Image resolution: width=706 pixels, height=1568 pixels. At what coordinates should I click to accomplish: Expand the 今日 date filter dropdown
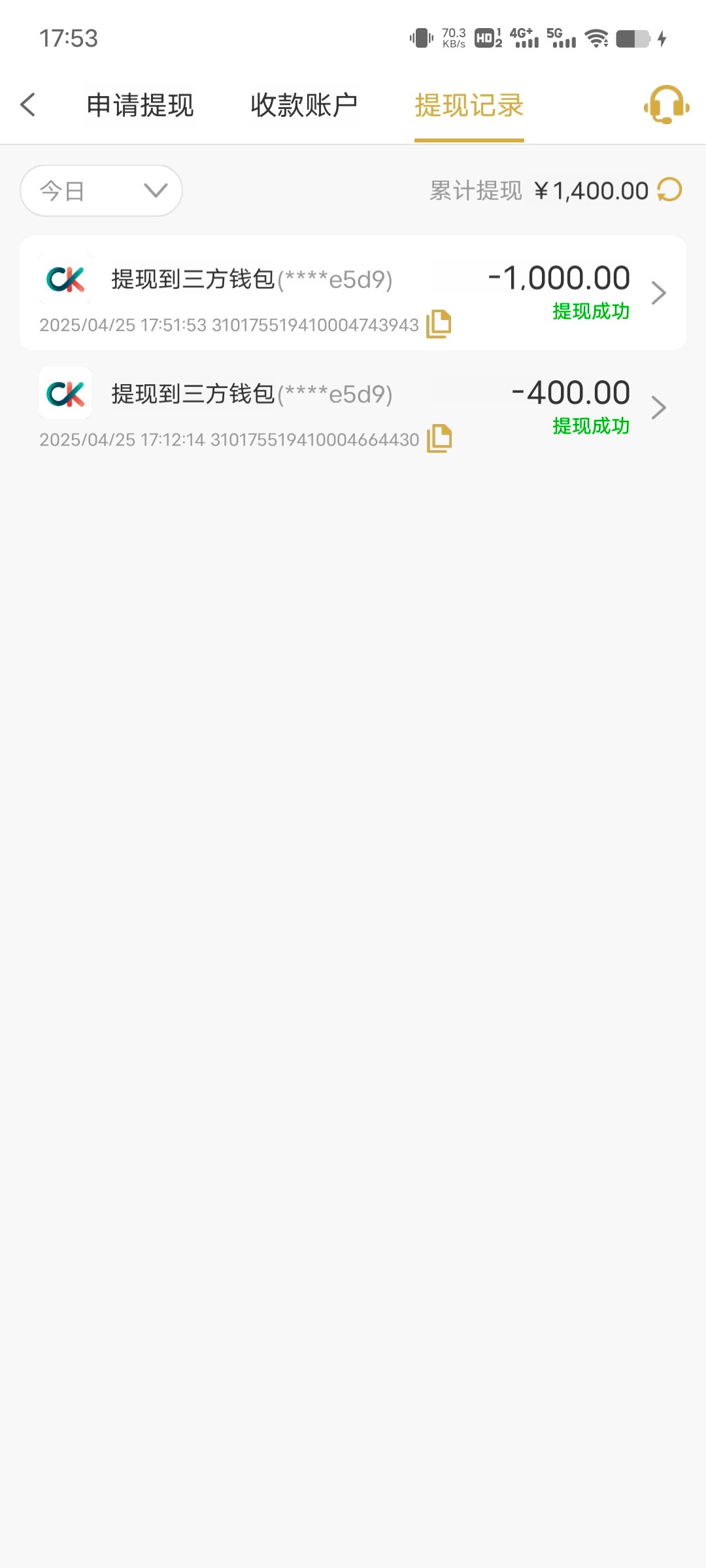(101, 191)
